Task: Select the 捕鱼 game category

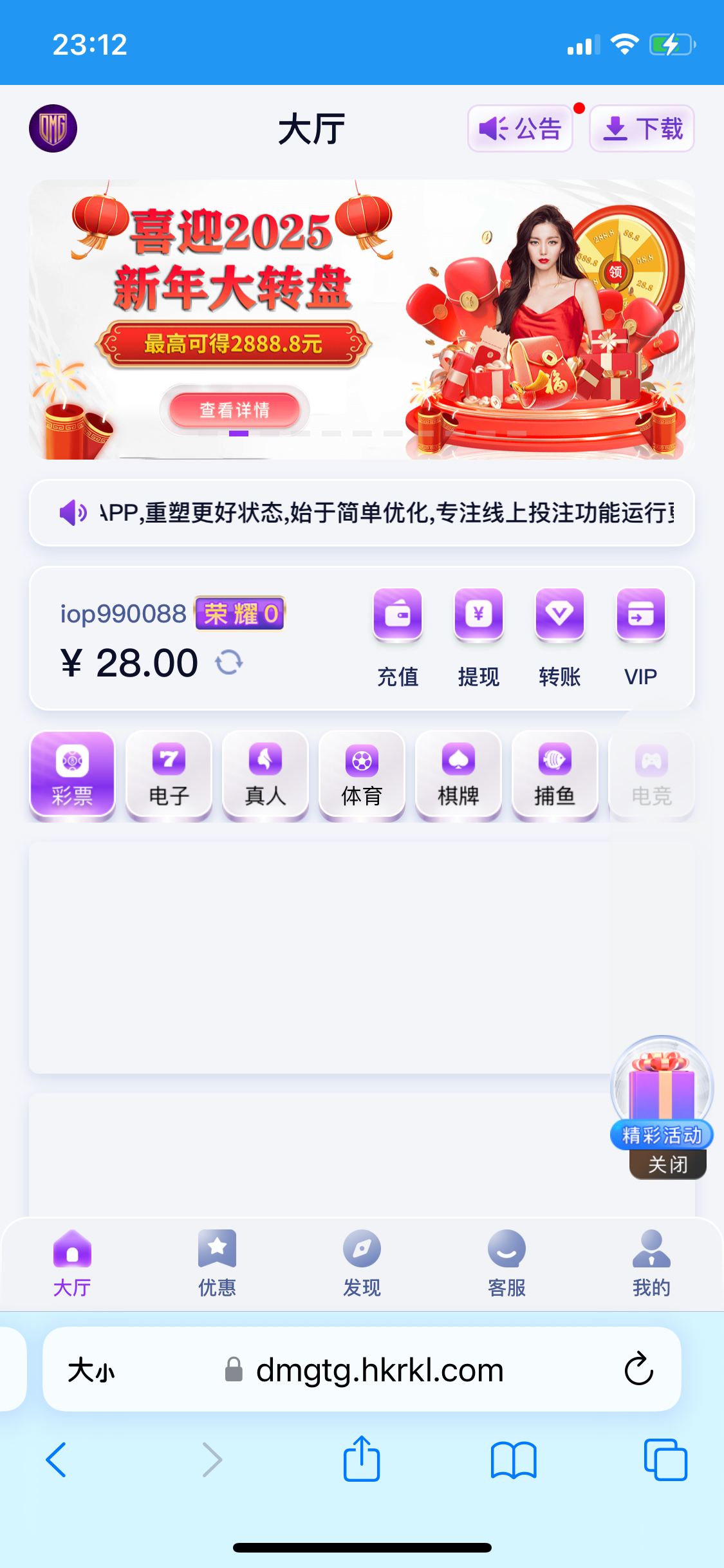Action: point(554,776)
